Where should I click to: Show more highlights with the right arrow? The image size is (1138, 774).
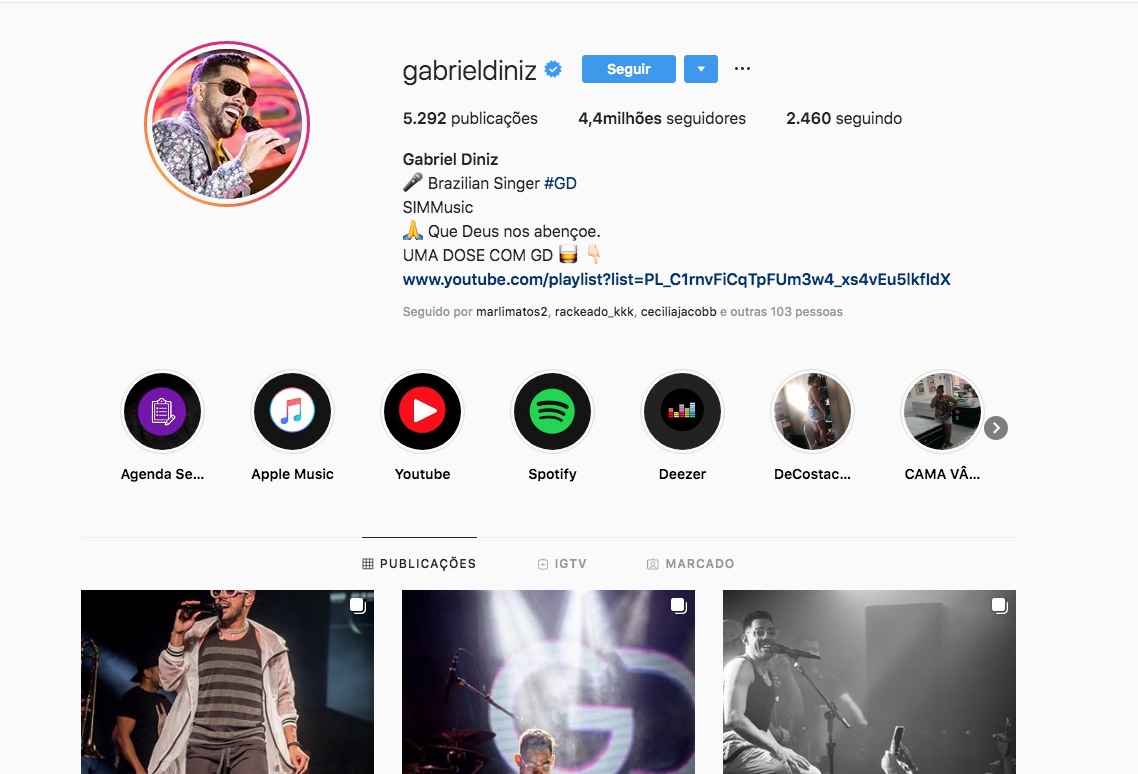coord(995,428)
